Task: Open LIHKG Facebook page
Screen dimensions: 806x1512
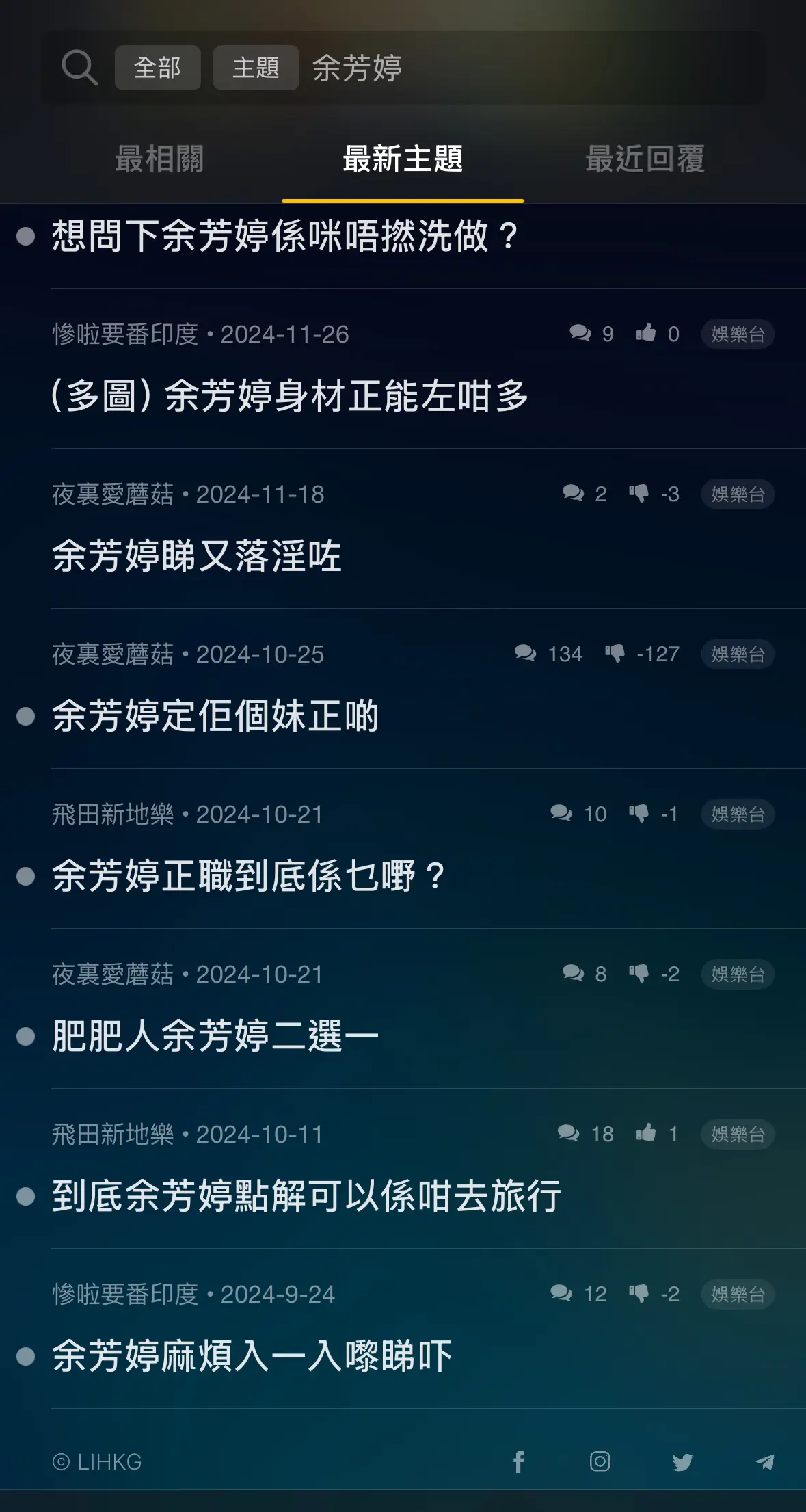Action: coord(519,1462)
